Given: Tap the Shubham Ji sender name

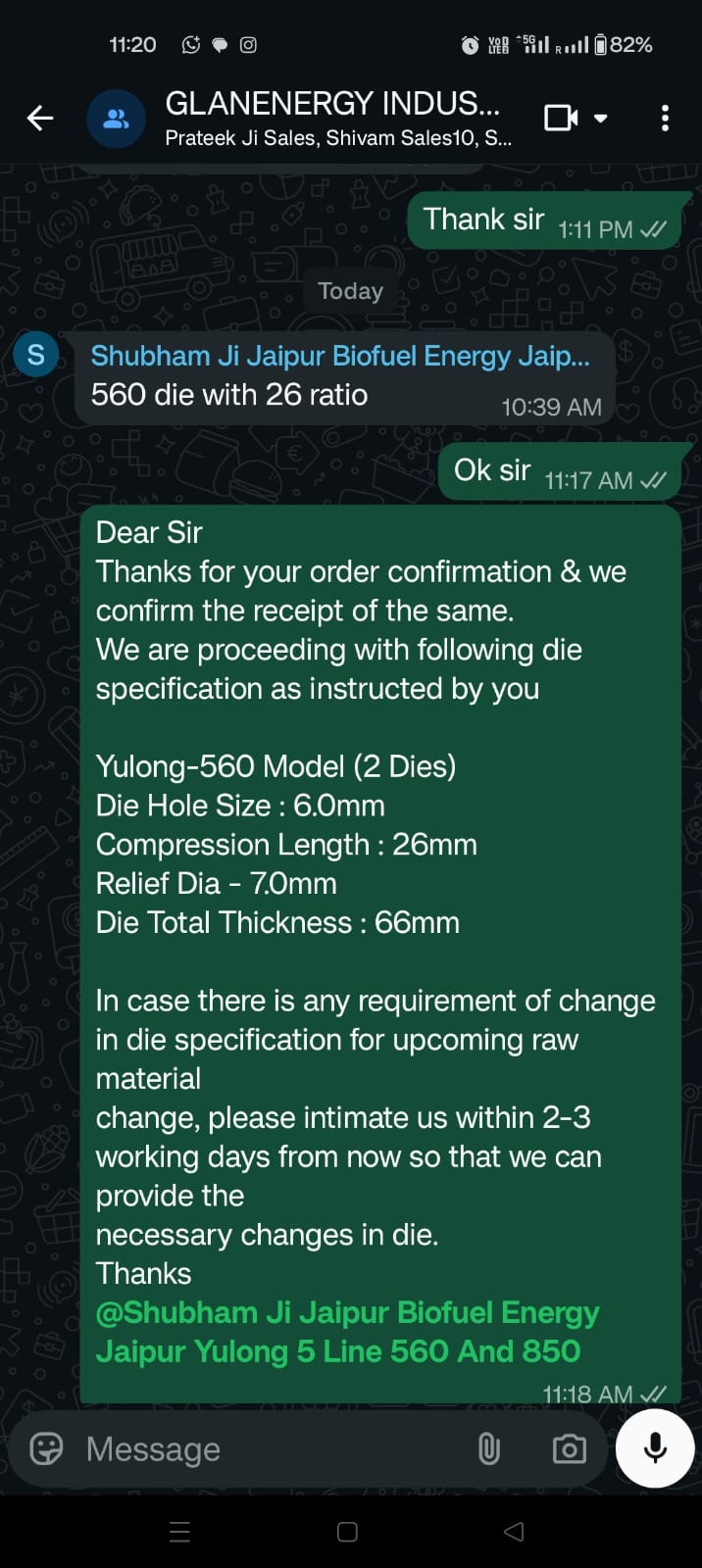Looking at the screenshot, I should tap(339, 356).
